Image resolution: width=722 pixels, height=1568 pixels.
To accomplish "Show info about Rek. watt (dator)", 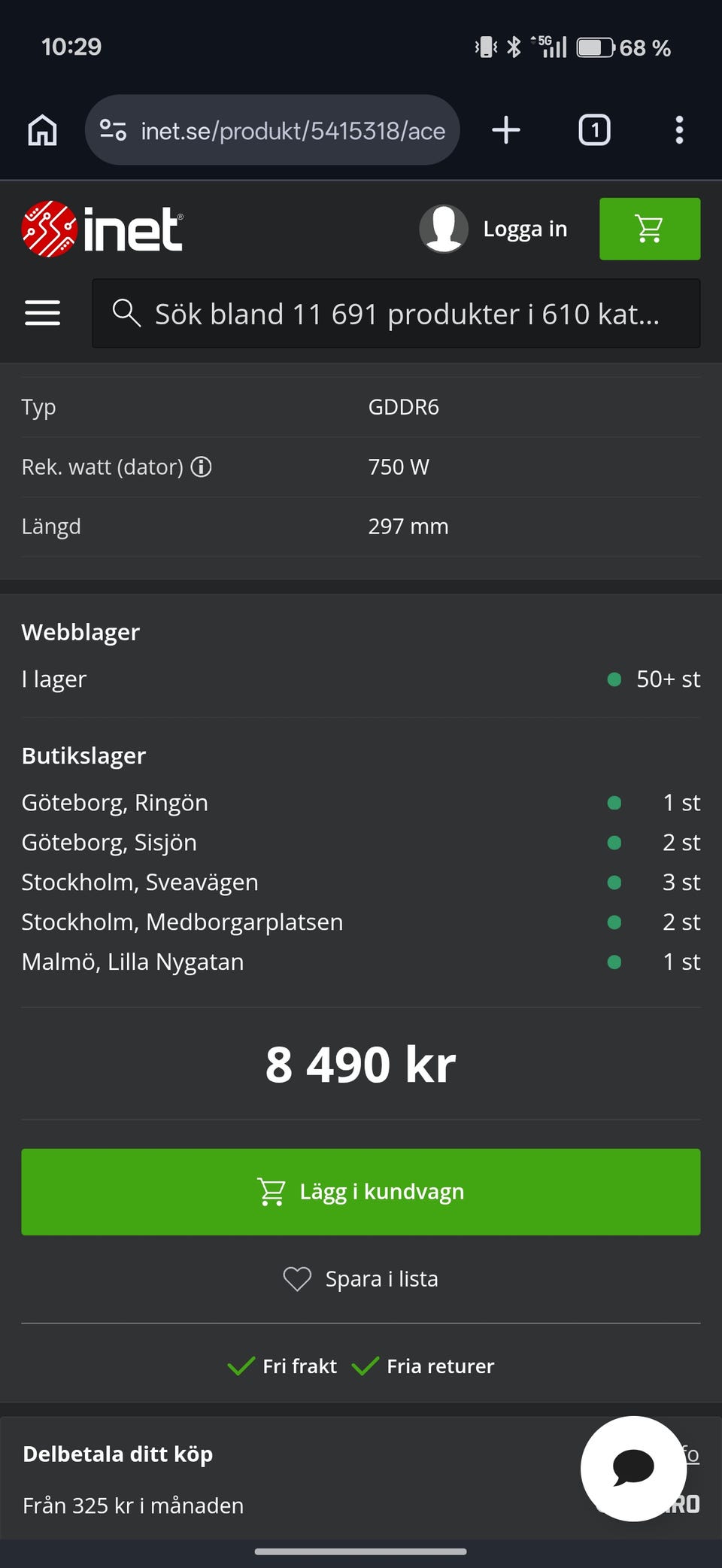I will (201, 467).
